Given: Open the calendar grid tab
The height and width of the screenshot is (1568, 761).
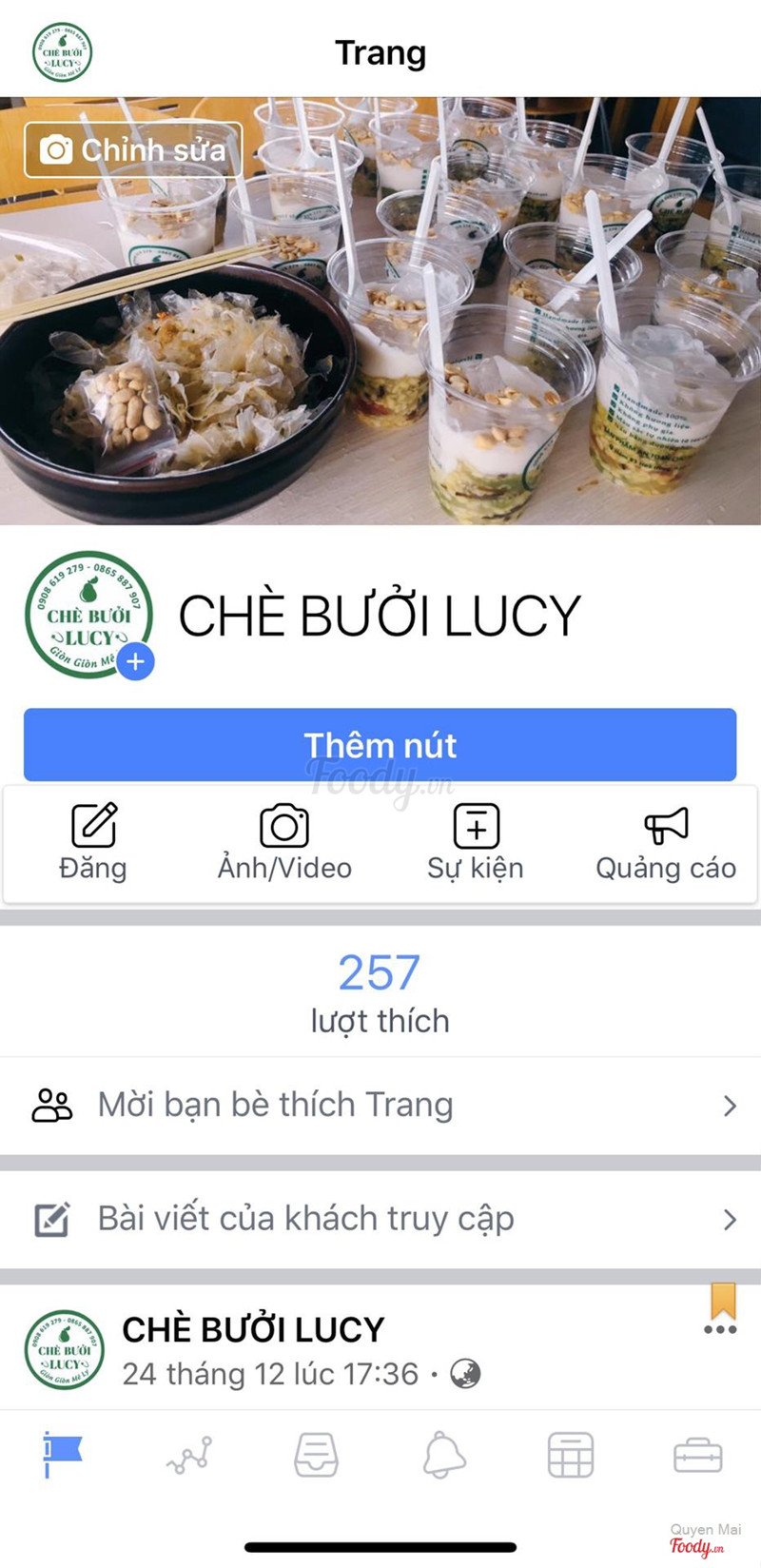Looking at the screenshot, I should click(571, 1455).
